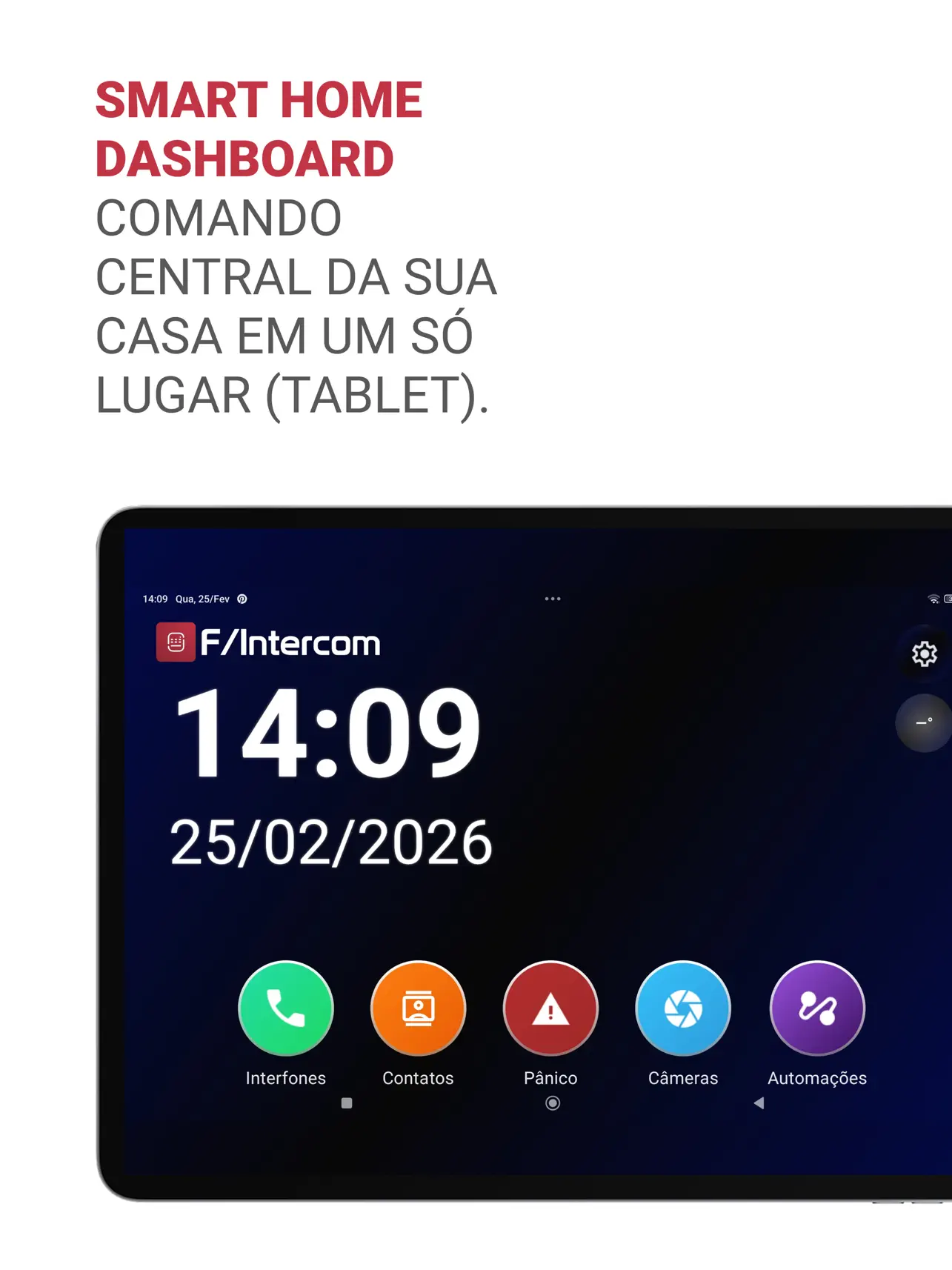This screenshot has width=952, height=1270.
Task: Tap the red F/Intercom app logo
Action: click(175, 642)
